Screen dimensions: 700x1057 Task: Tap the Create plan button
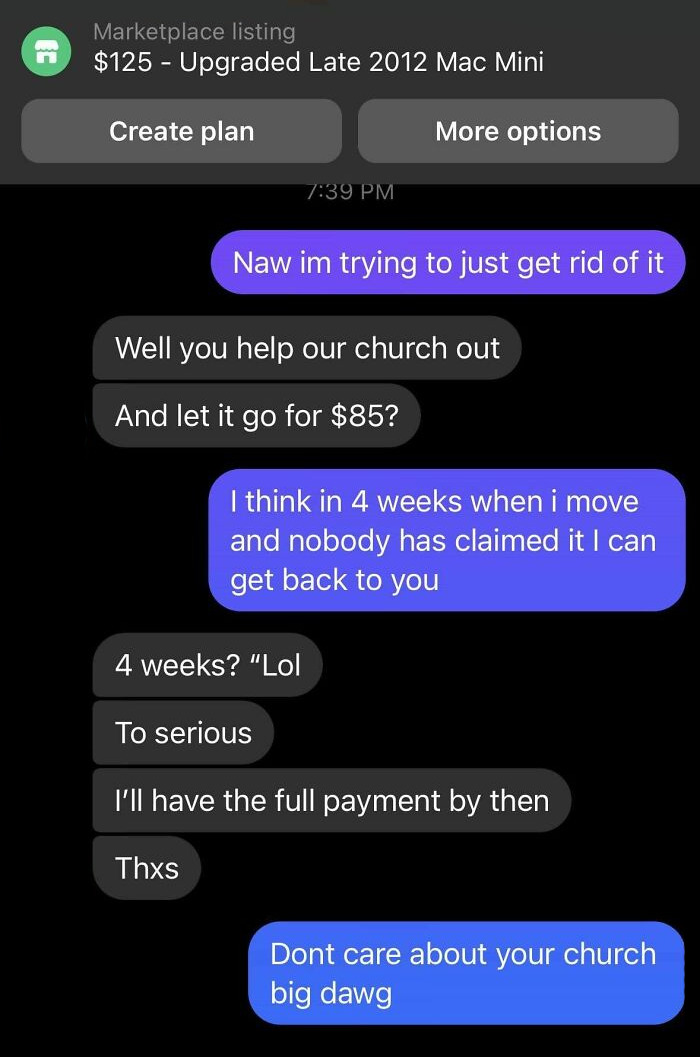(x=181, y=131)
